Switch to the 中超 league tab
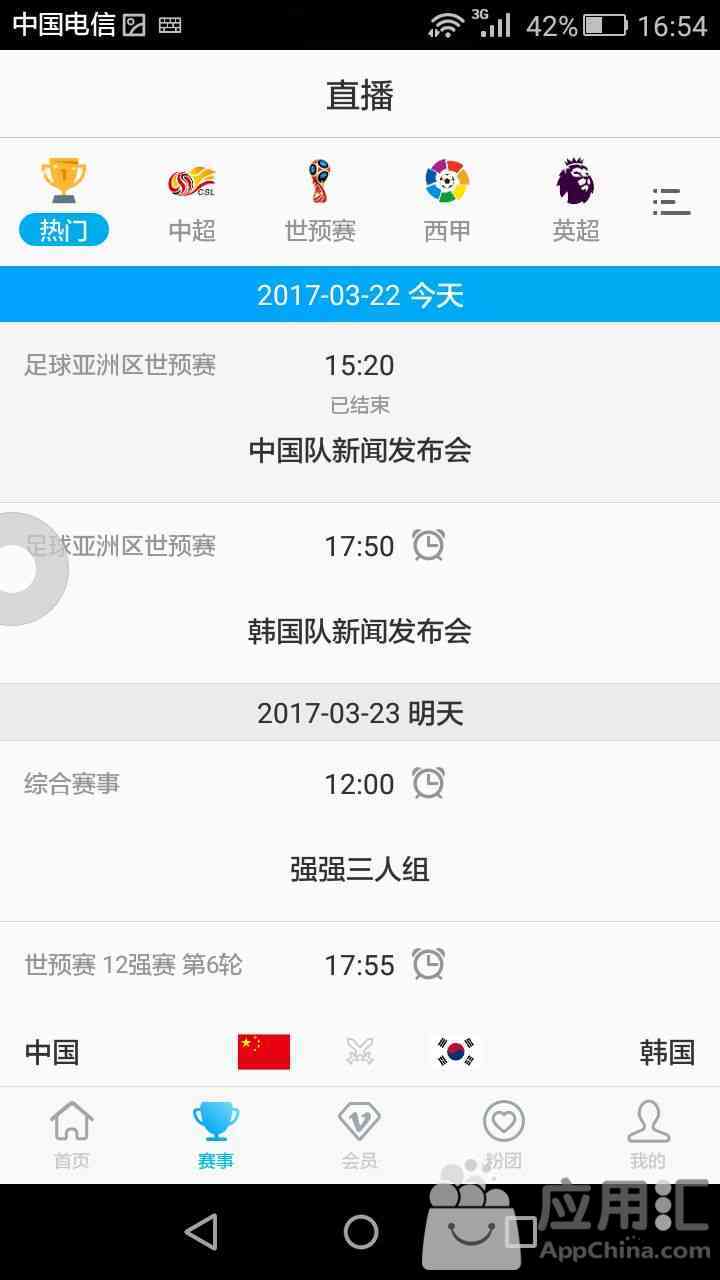The image size is (720, 1280). pyautogui.click(x=192, y=203)
